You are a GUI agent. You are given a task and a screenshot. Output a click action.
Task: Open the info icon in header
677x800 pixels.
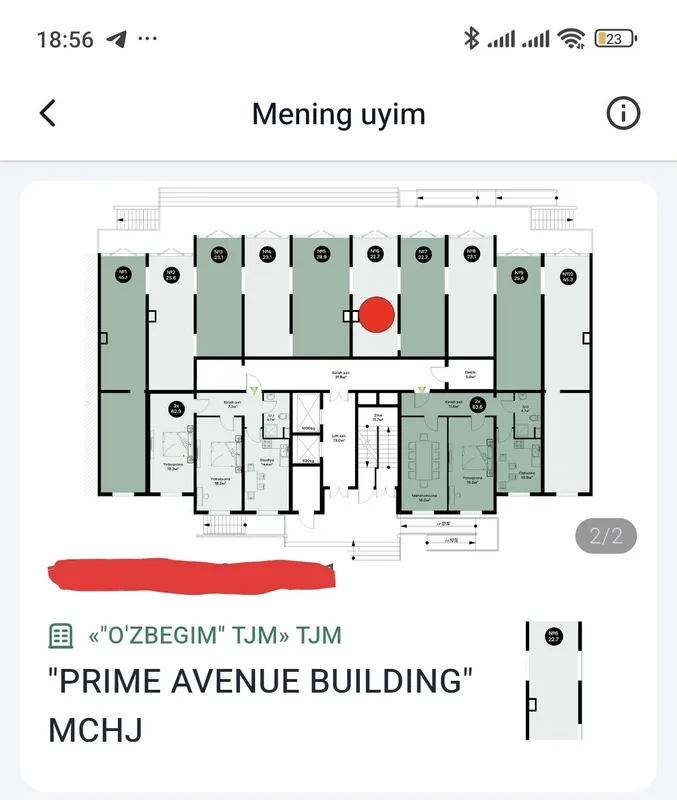click(623, 113)
